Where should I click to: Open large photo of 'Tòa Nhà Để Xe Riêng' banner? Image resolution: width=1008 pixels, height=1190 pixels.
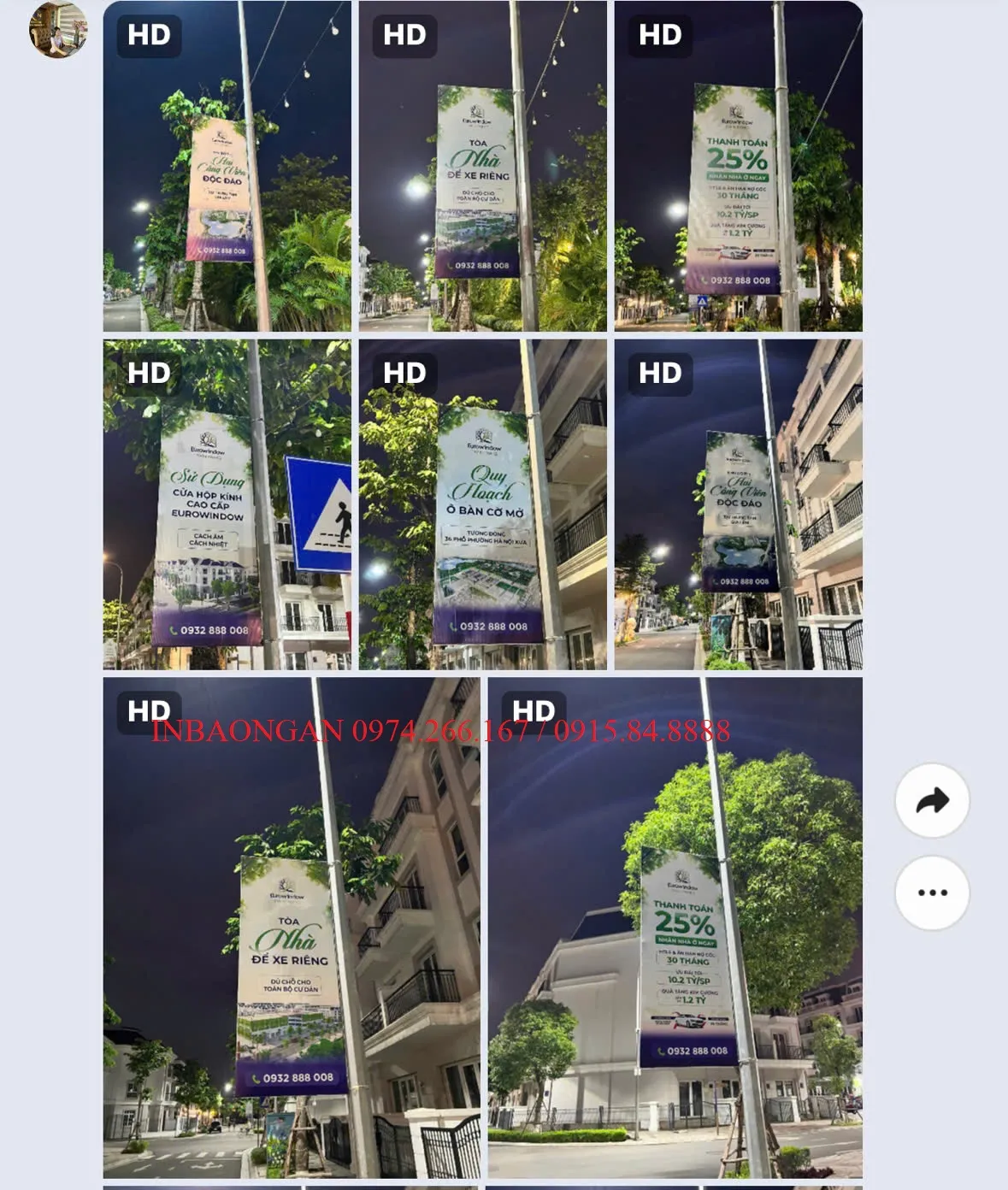point(291,928)
